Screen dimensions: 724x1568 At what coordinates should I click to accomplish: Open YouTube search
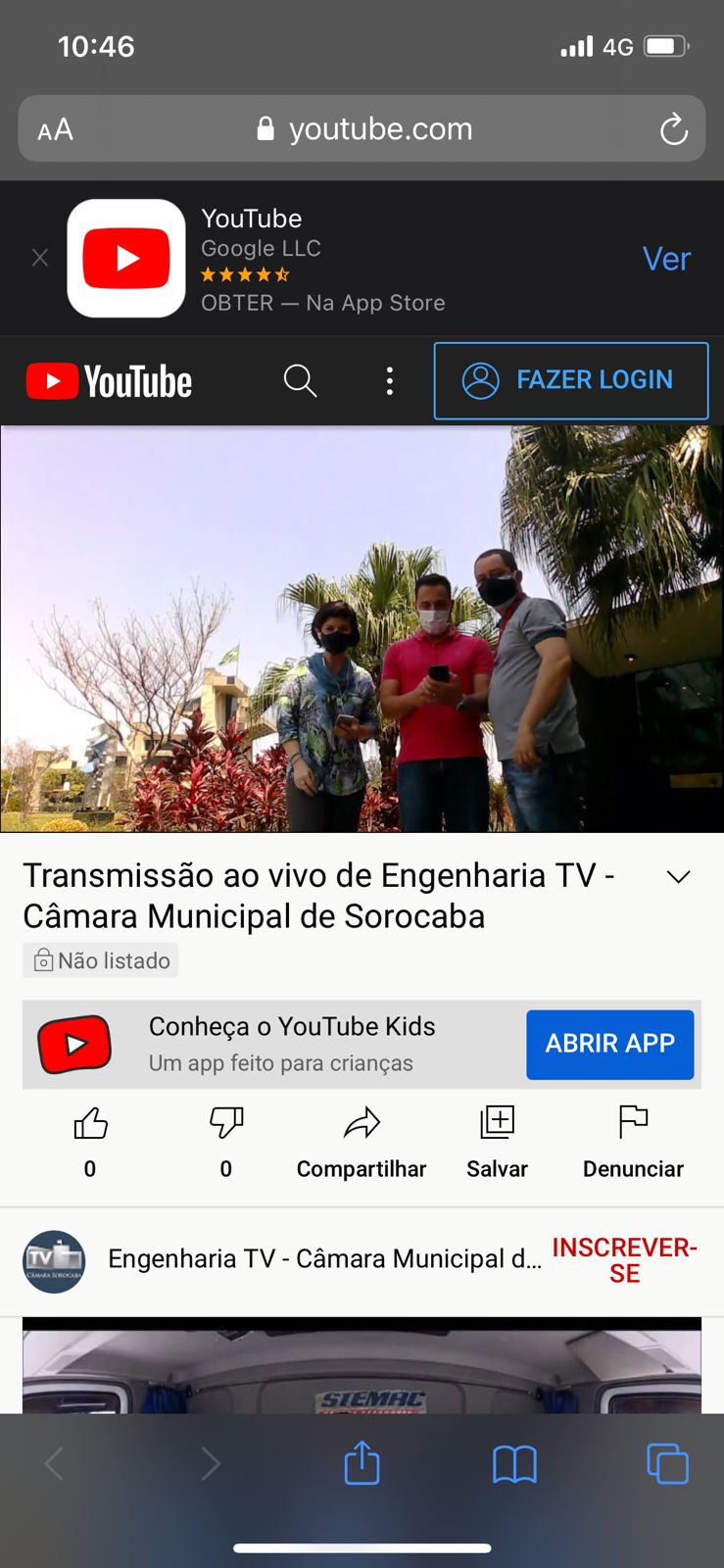[x=300, y=380]
